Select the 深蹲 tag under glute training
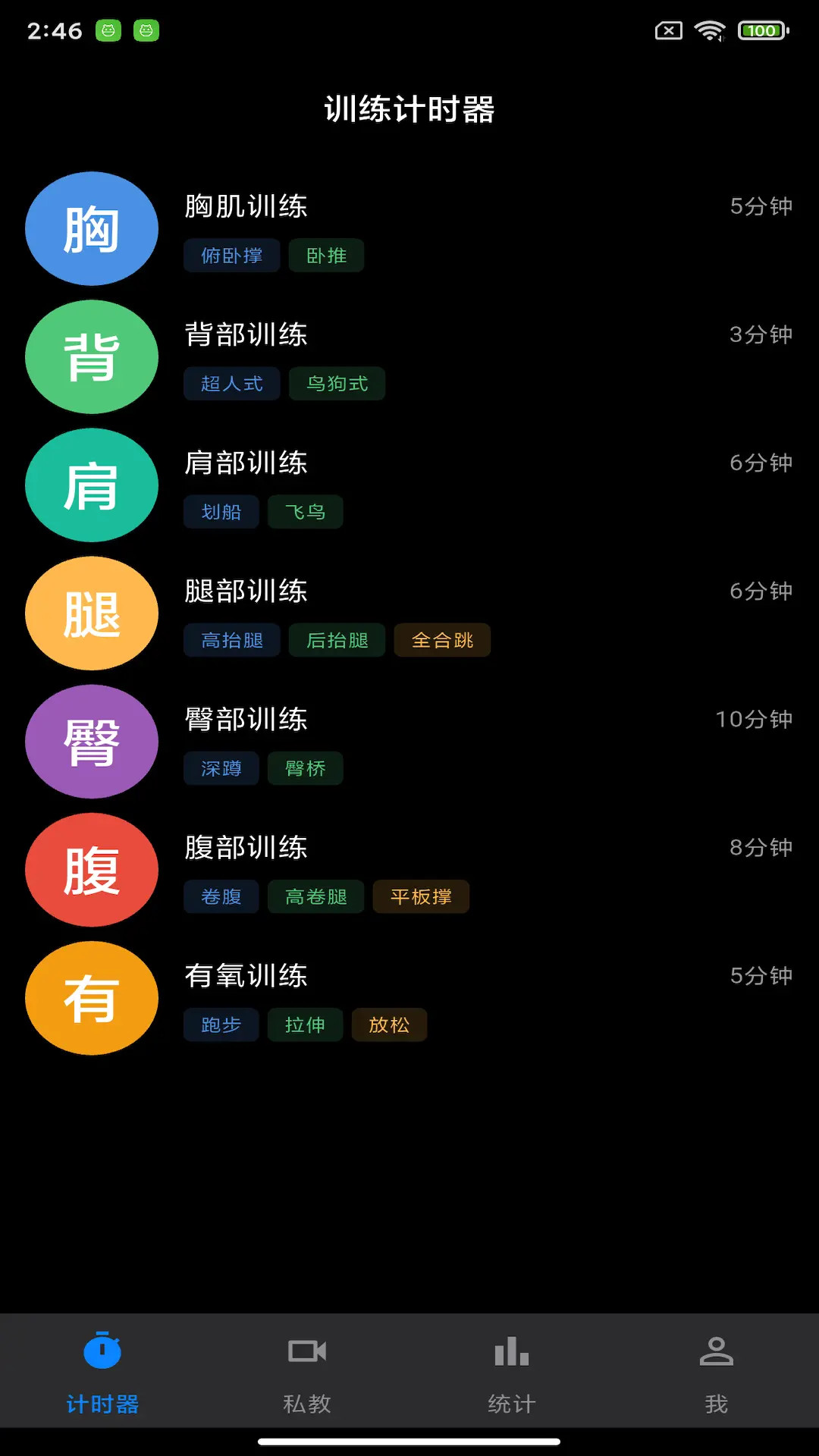 221,768
